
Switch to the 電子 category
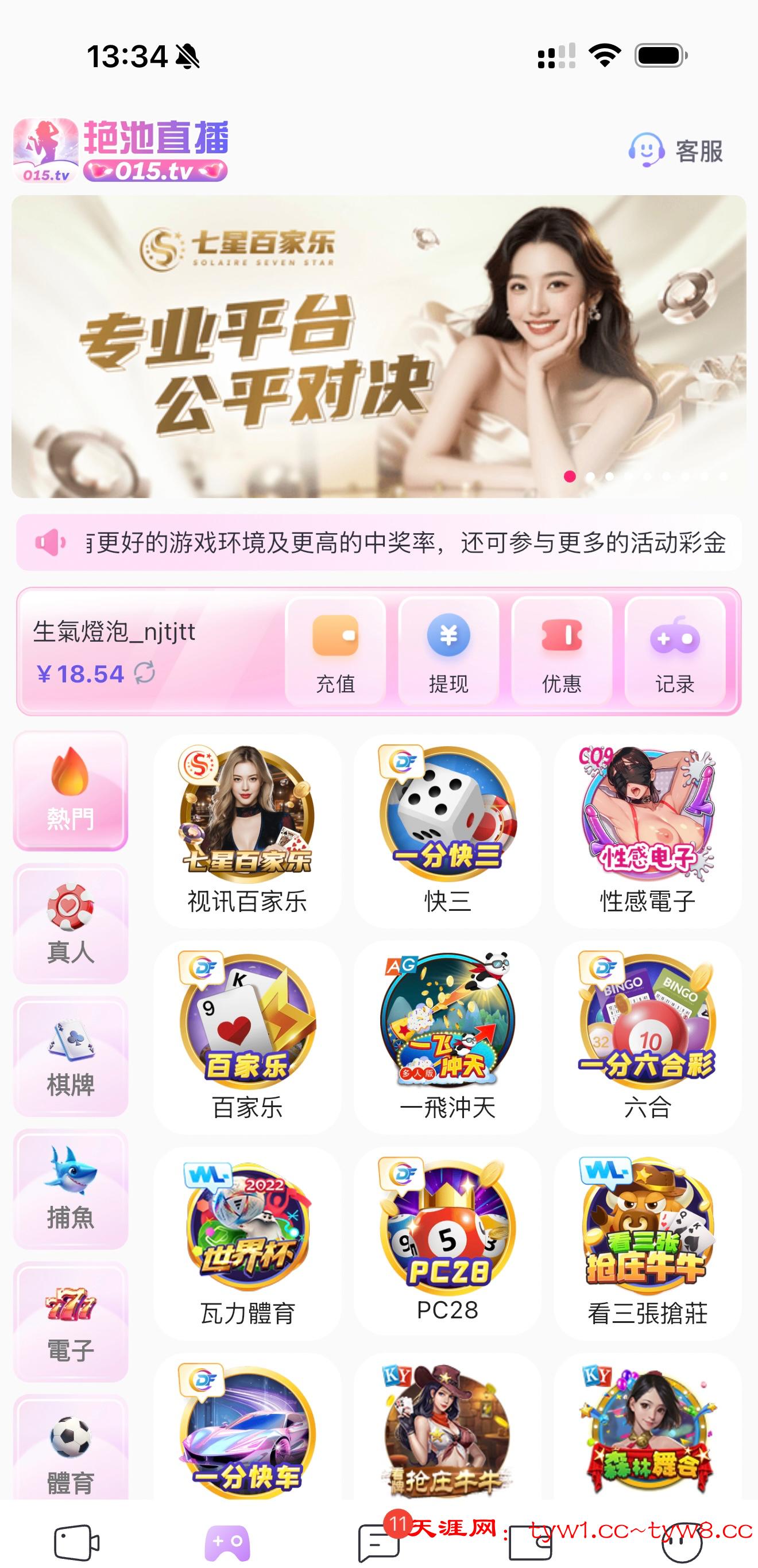click(x=71, y=1321)
